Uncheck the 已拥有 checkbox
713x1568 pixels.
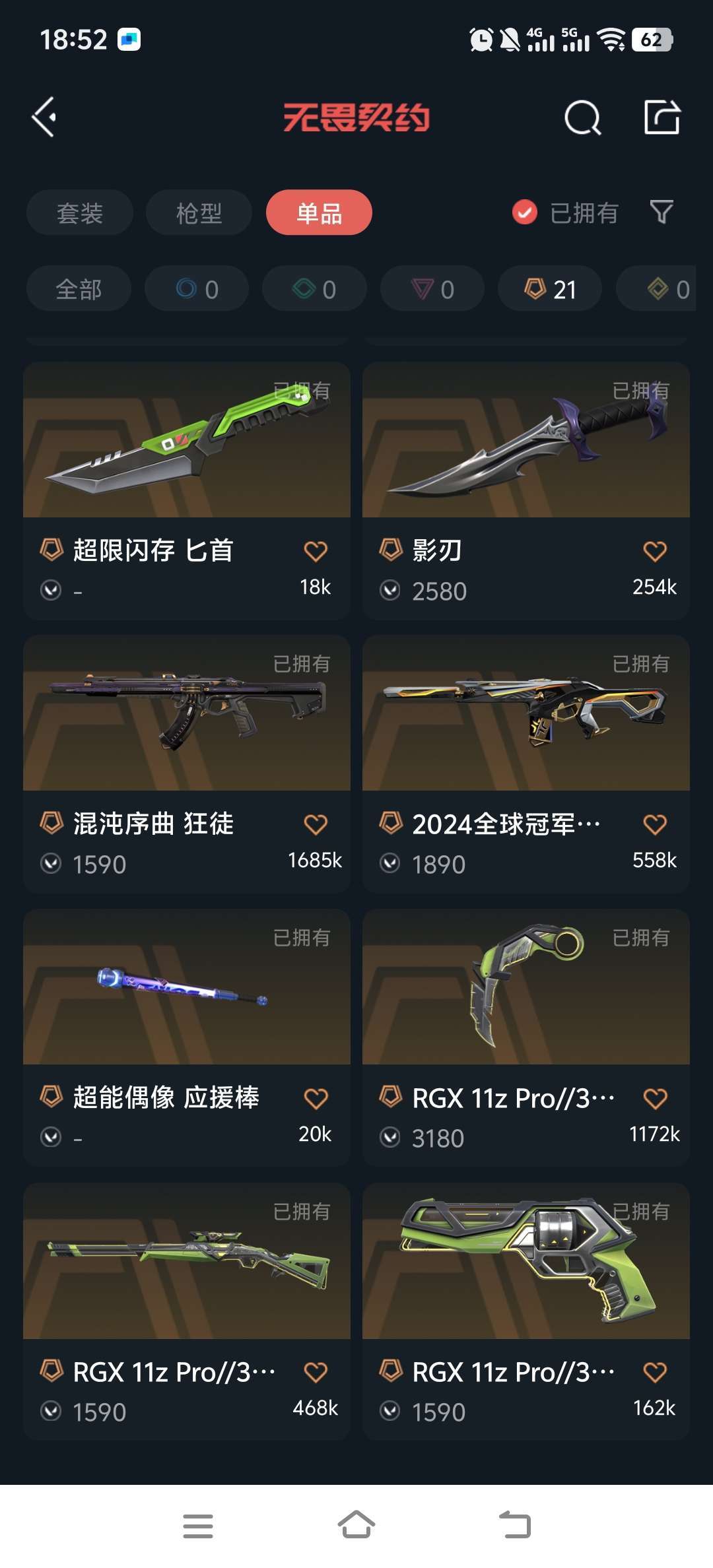(x=525, y=212)
